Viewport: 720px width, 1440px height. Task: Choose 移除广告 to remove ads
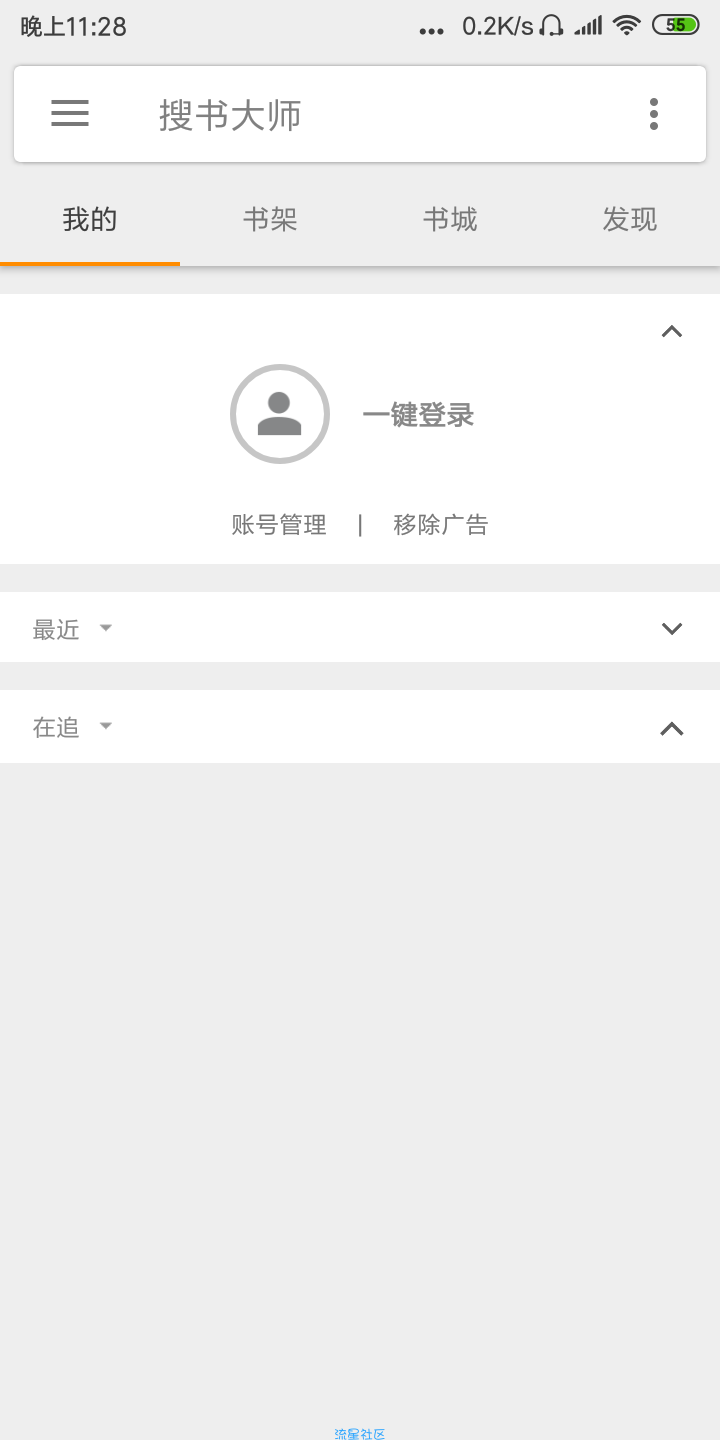click(441, 525)
